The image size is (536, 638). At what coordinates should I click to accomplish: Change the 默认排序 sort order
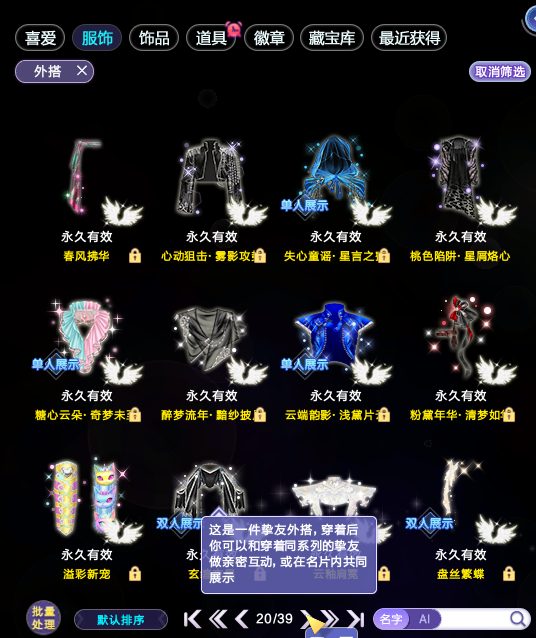click(x=120, y=620)
